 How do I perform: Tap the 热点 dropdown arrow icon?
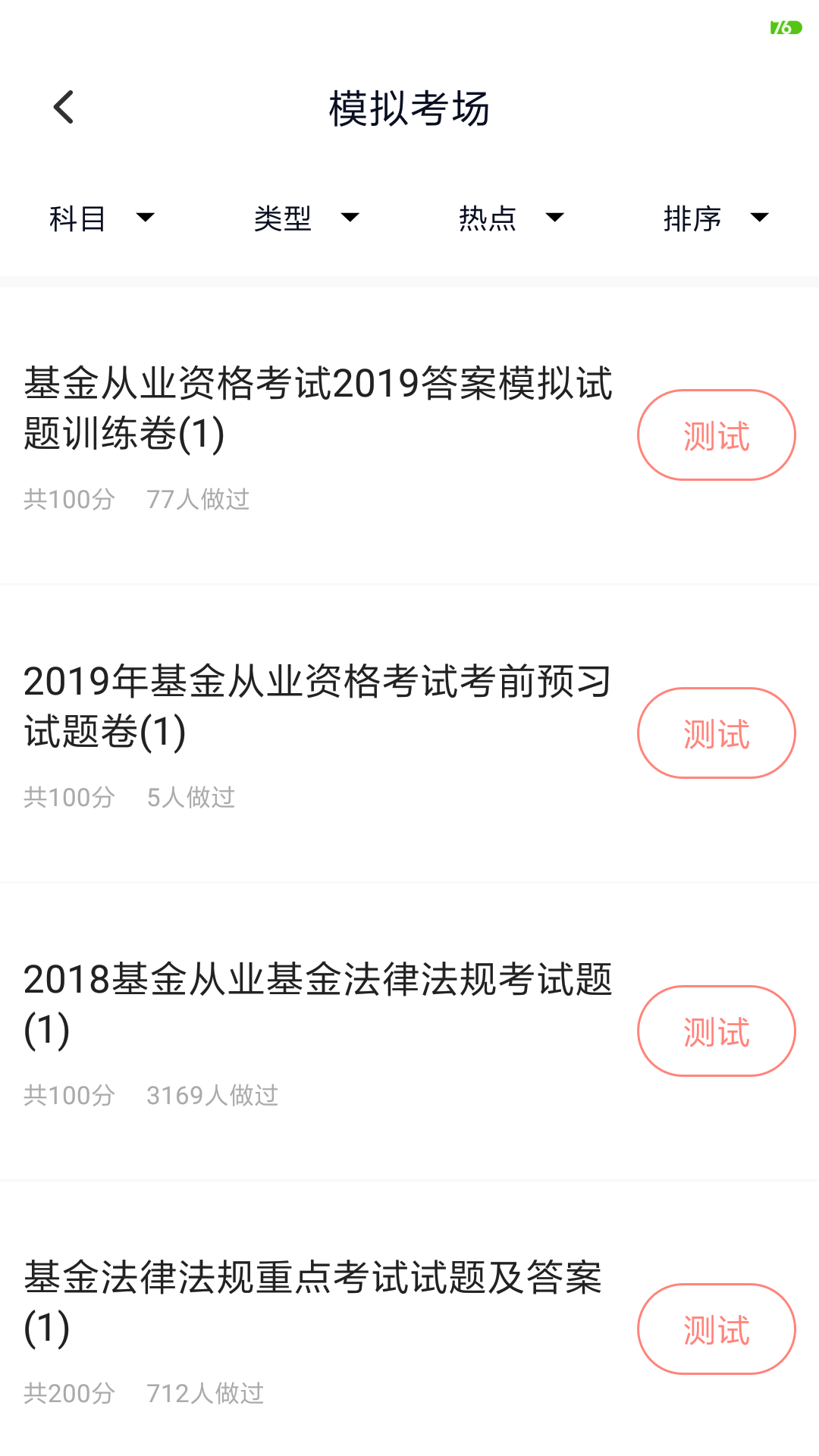554,219
